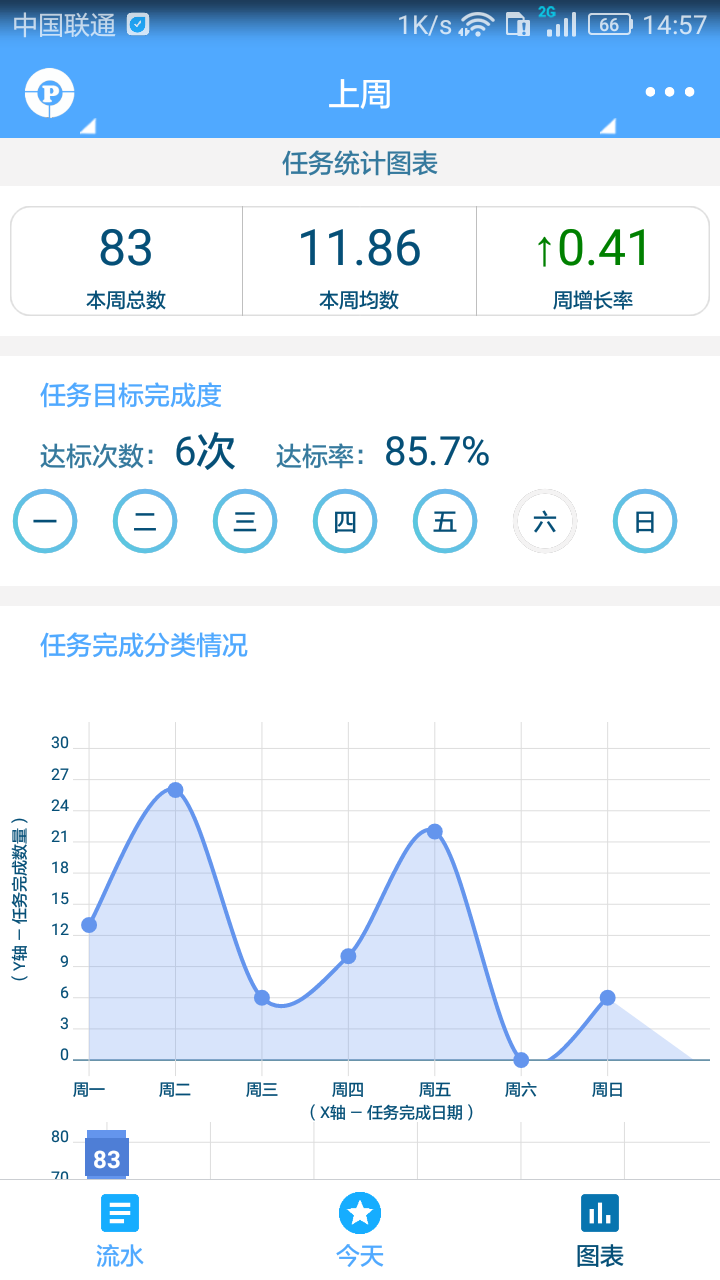
Task: Toggle the Sunday 日 achievement circle
Action: click(644, 520)
